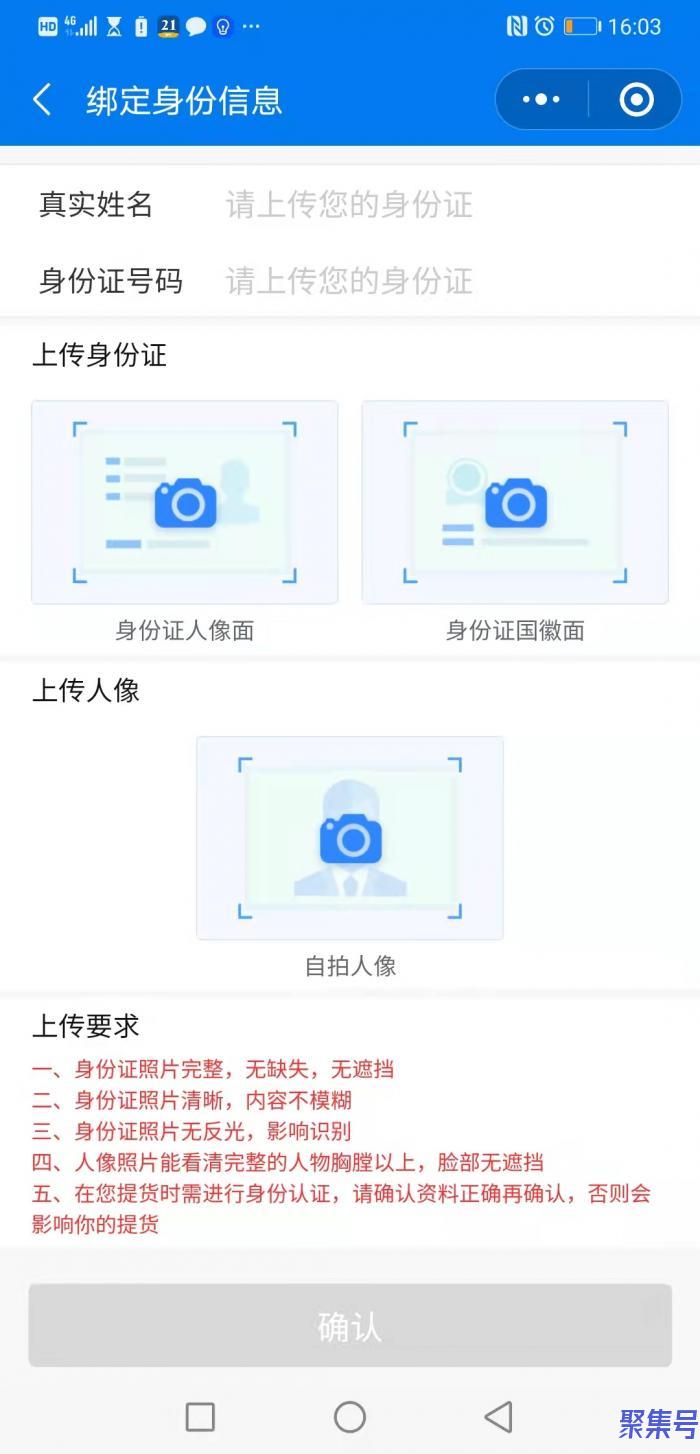Tap the 确认 button
The height and width of the screenshot is (1454, 700).
350,1326
